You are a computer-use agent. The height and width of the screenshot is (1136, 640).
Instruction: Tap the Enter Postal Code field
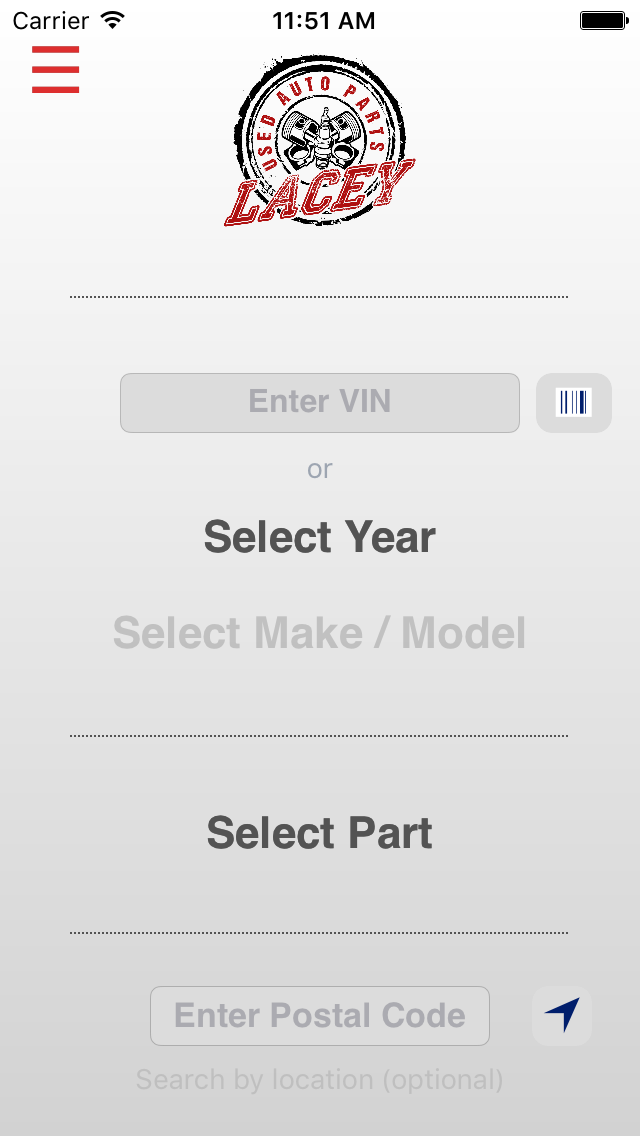(320, 1016)
